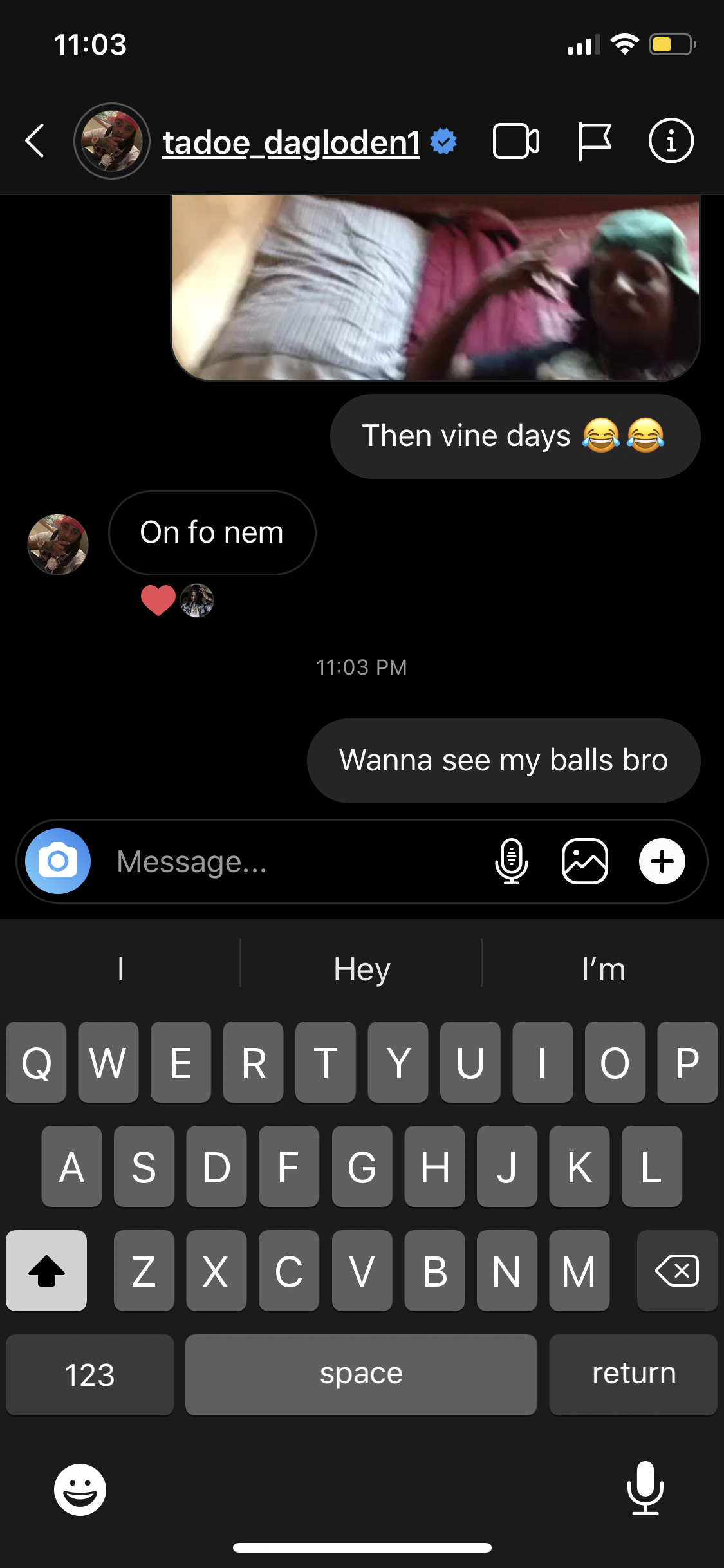
Task: Go back to the inbox list
Action: [x=35, y=140]
